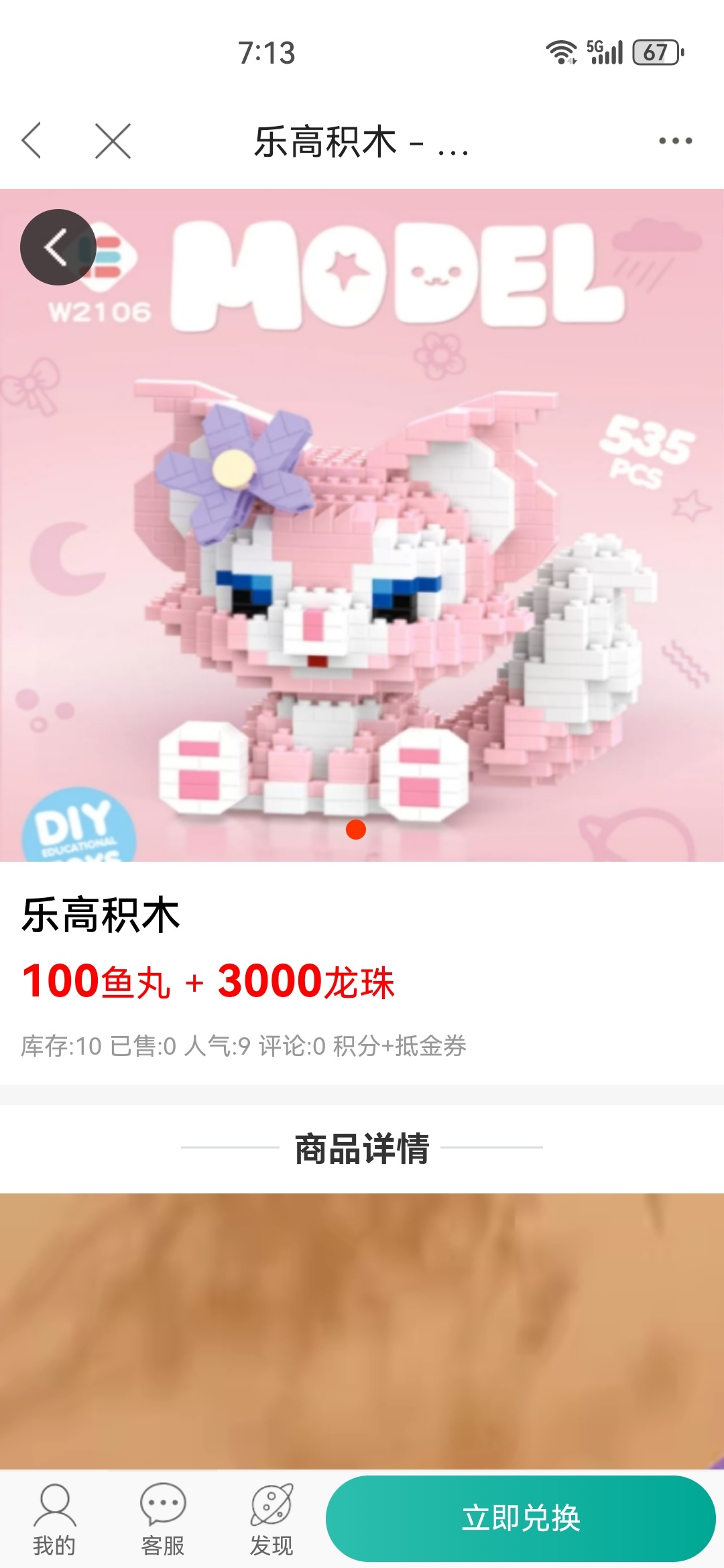Image resolution: width=724 pixels, height=1568 pixels.
Task: Tap 立即兑换 to redeem now
Action: pyautogui.click(x=521, y=1518)
